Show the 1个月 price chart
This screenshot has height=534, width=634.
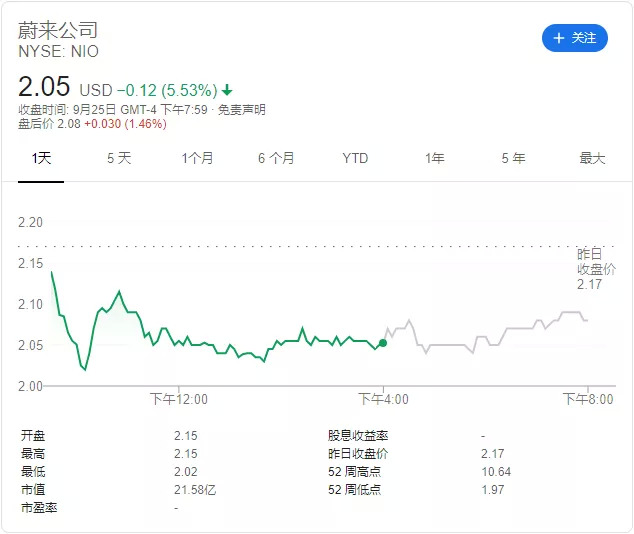click(x=197, y=158)
